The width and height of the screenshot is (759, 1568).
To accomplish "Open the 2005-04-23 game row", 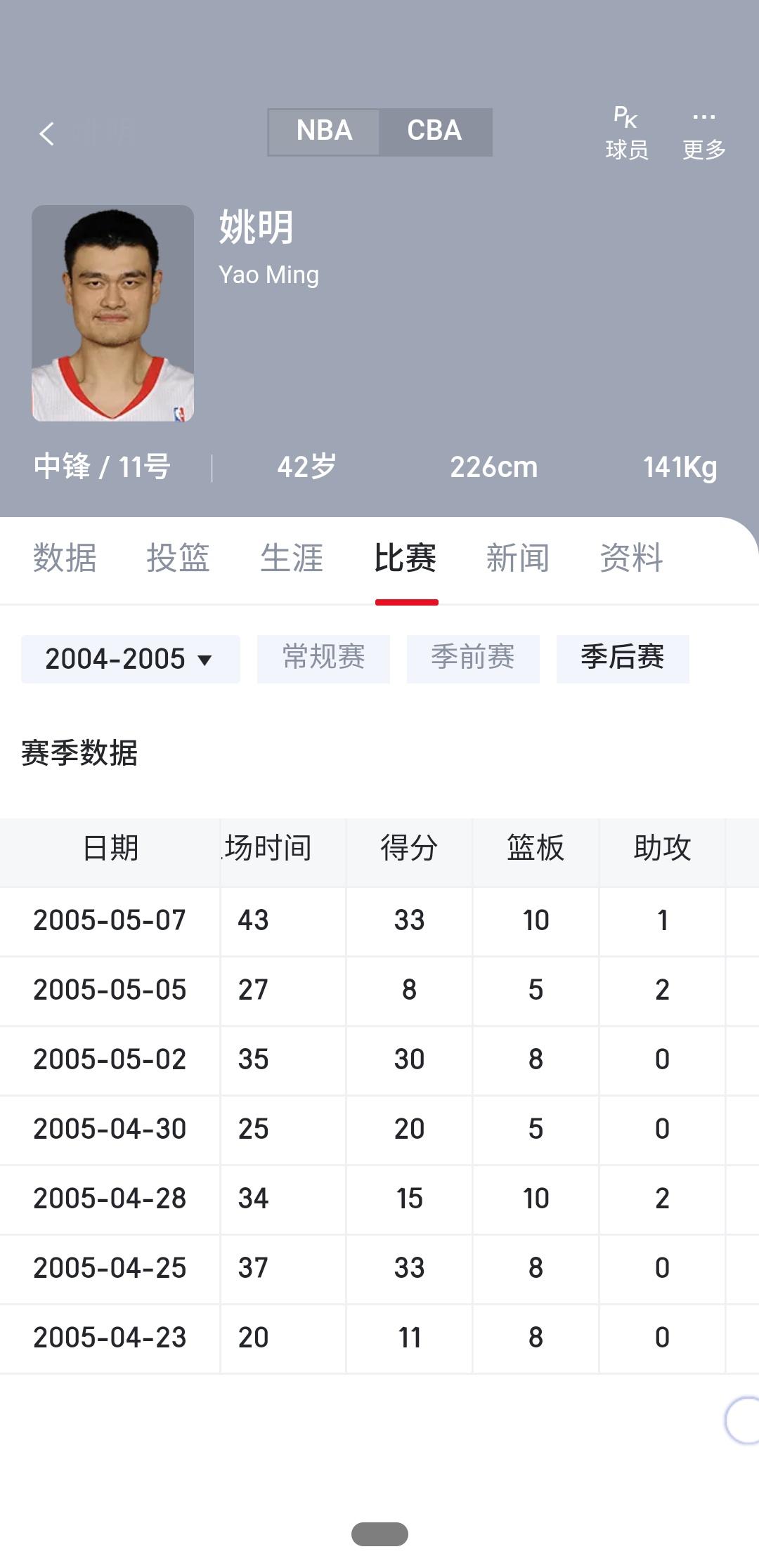I will [379, 1338].
